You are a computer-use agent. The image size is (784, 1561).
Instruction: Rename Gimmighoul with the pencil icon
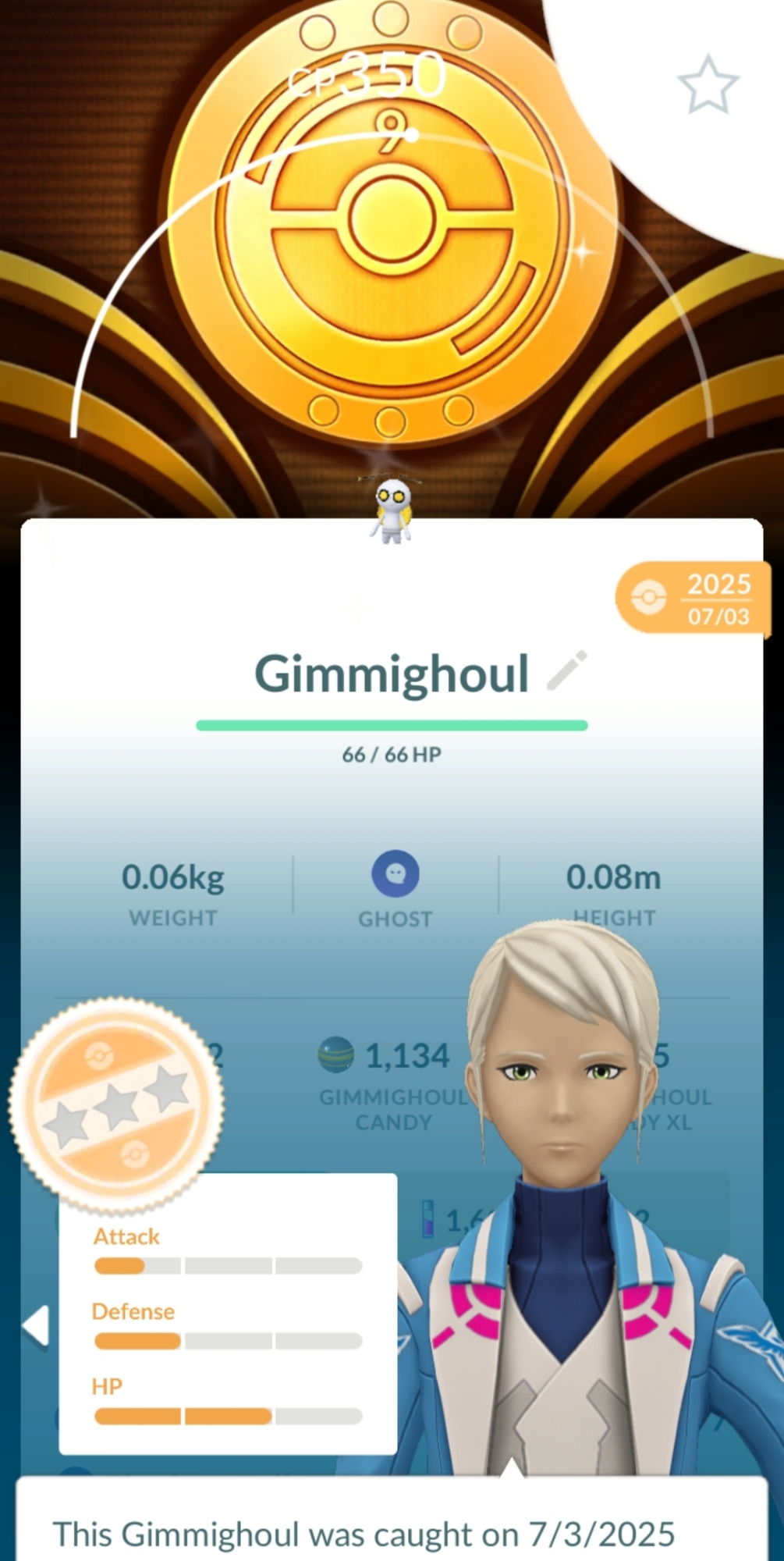tap(567, 670)
